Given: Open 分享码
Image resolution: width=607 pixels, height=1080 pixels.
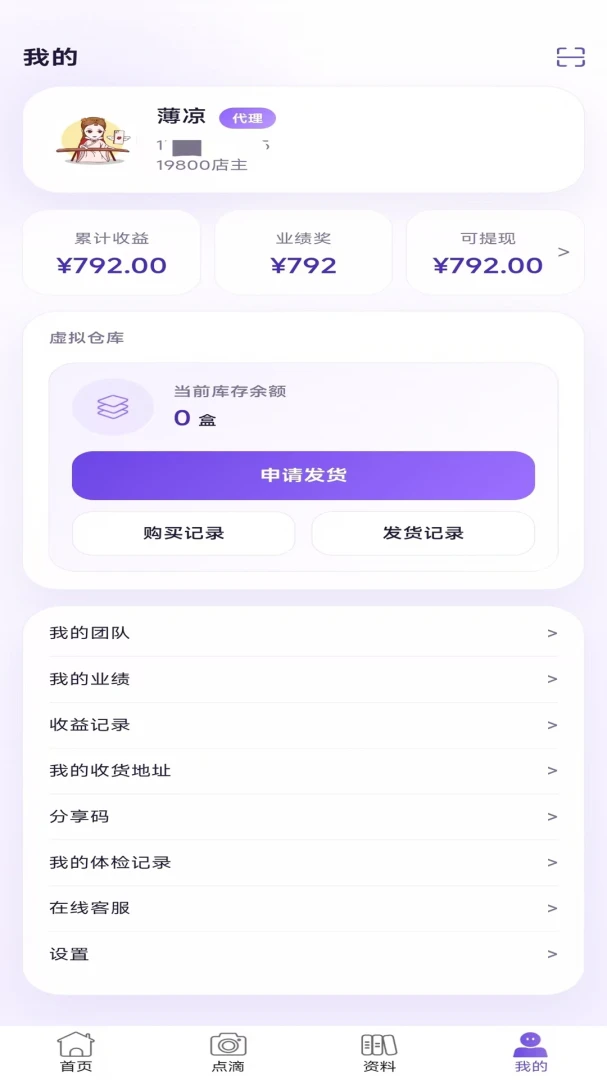Looking at the screenshot, I should 303,816.
